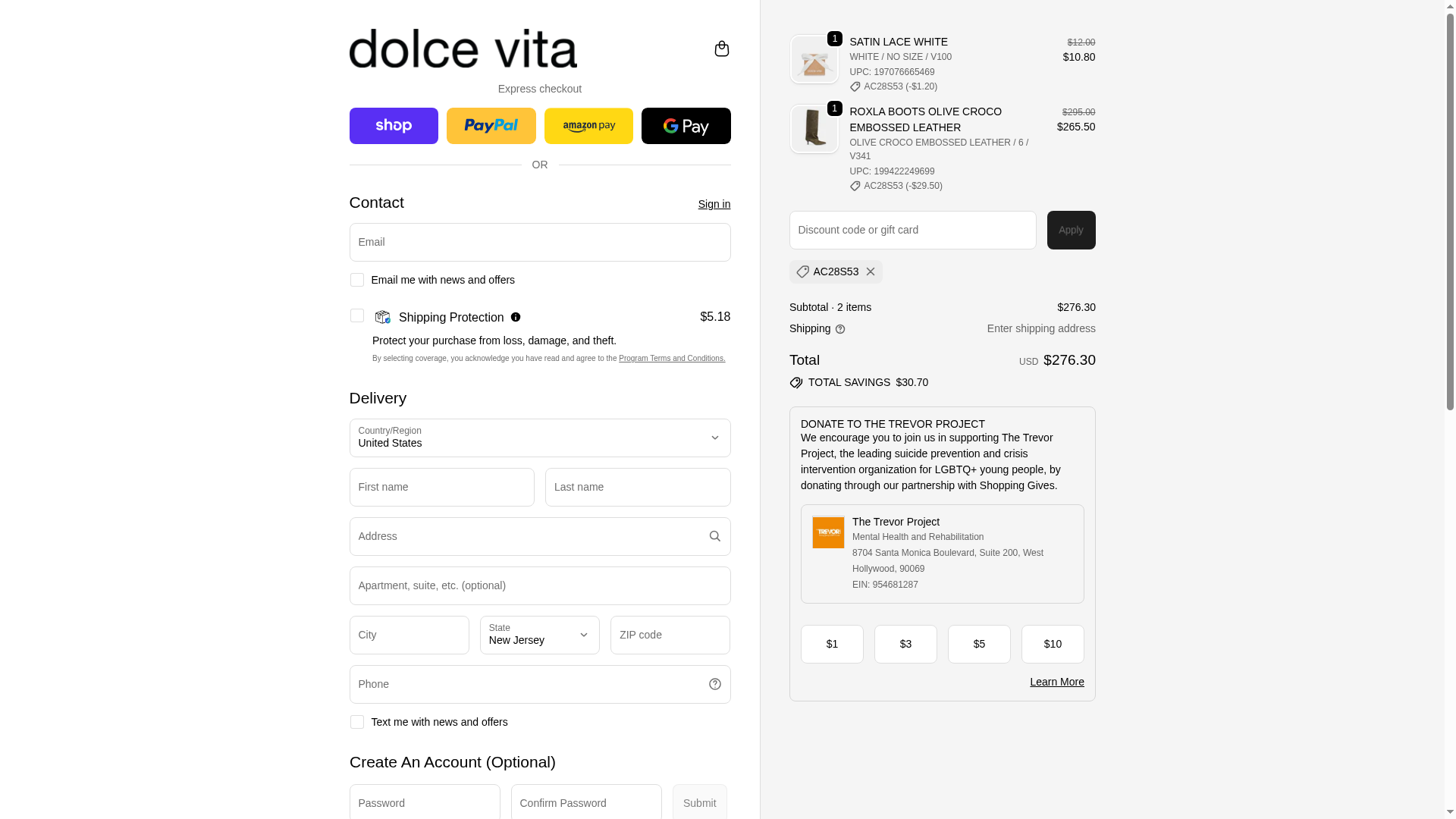The height and width of the screenshot is (819, 1456).
Task: Check Text me with news and offers
Action: [356, 722]
